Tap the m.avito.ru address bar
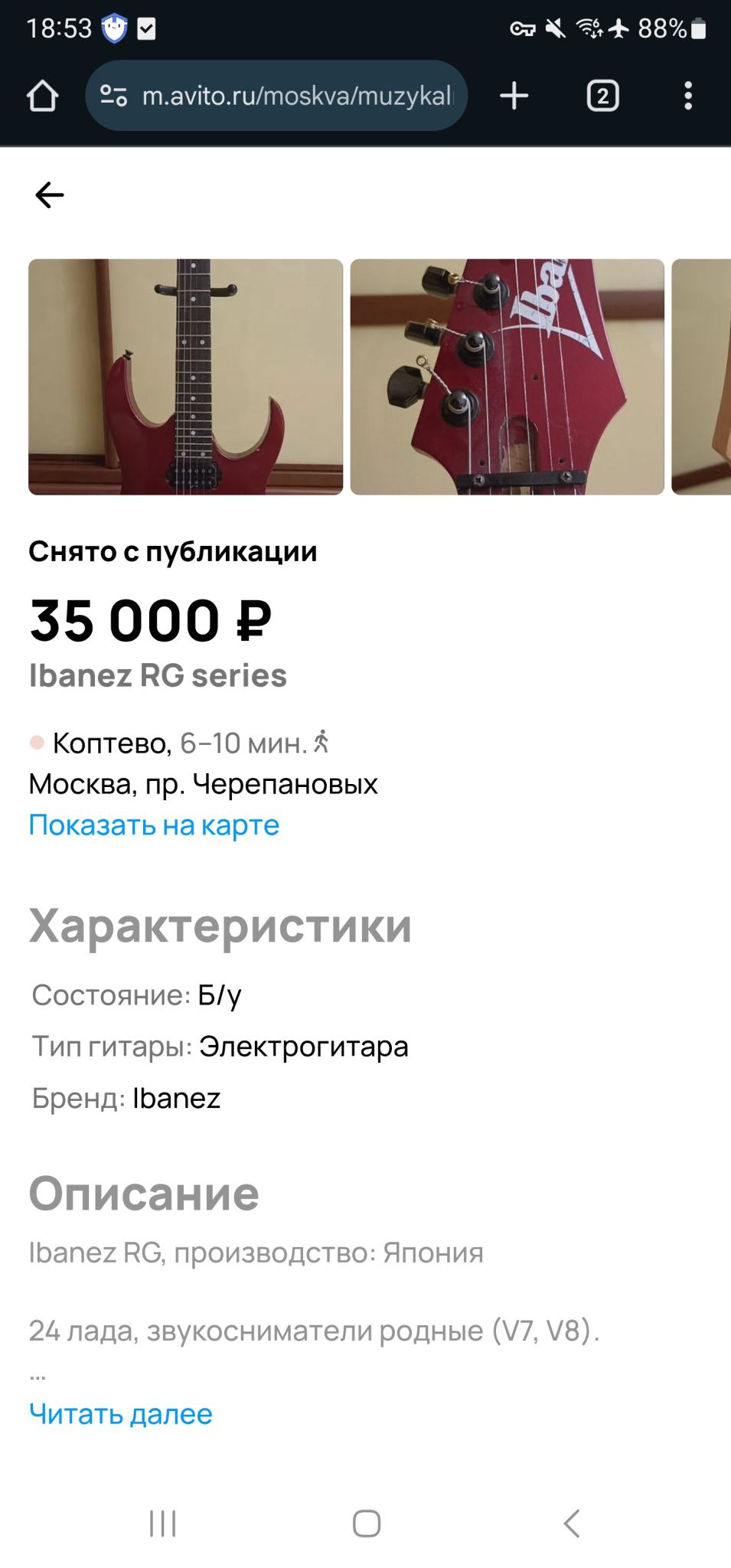731x1568 pixels. pyautogui.click(x=297, y=96)
